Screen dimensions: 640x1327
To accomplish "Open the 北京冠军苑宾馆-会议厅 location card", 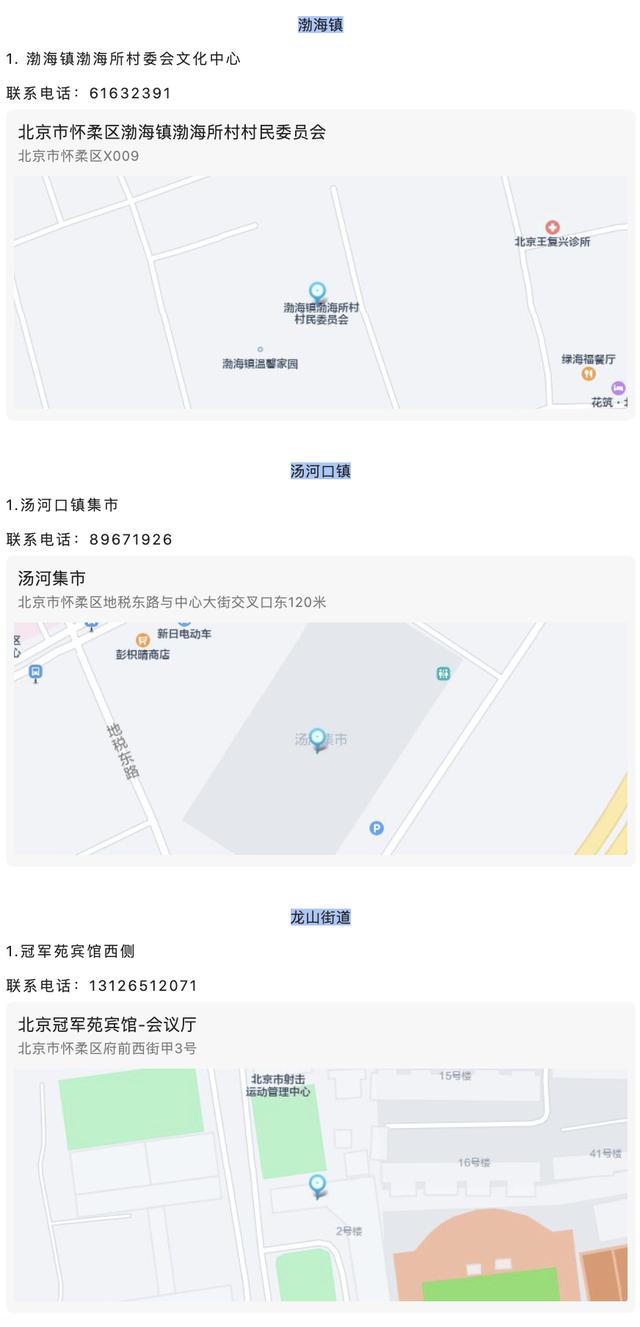I will point(320,1157).
